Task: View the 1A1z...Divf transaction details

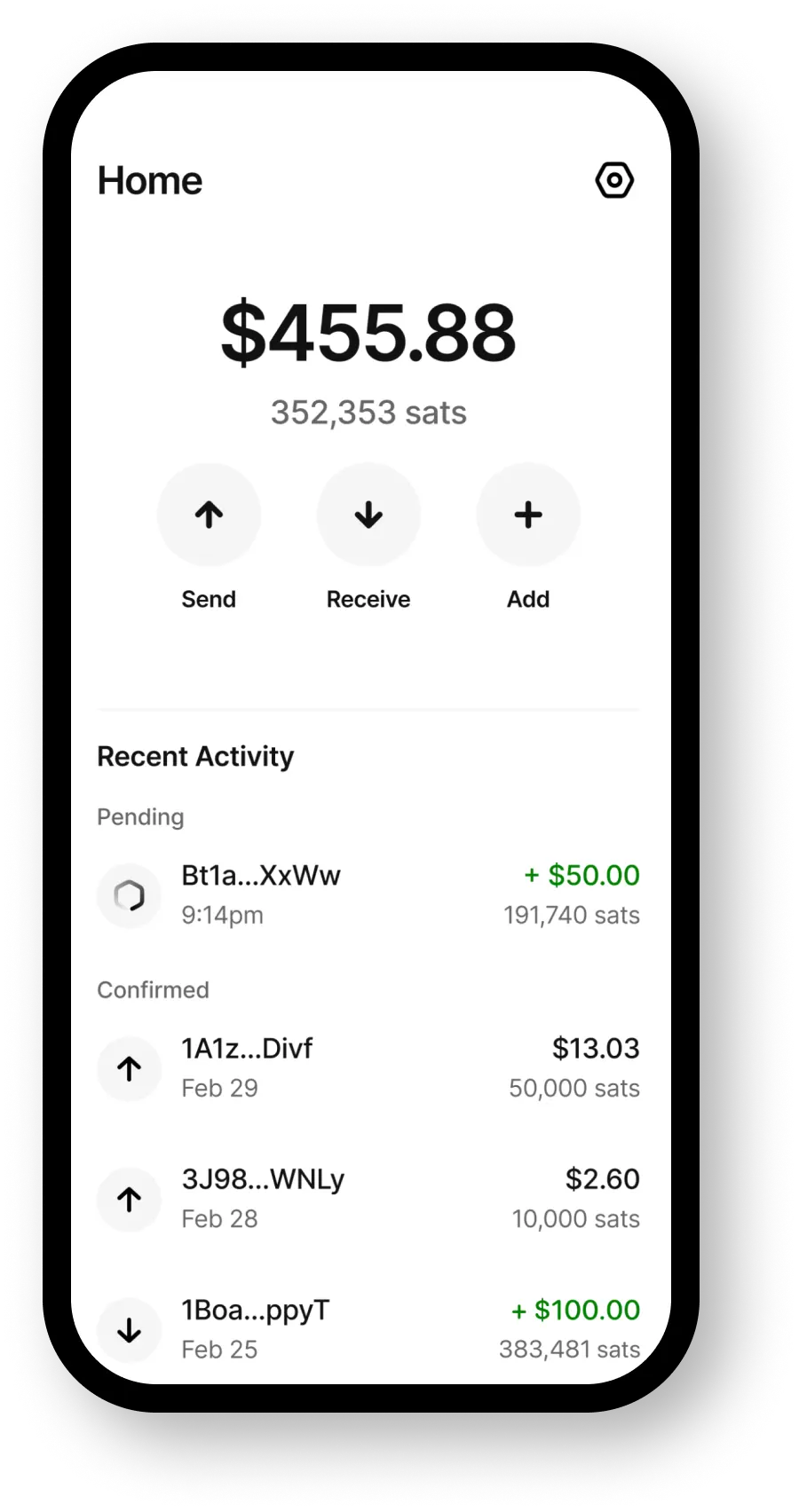Action: tap(368, 1067)
